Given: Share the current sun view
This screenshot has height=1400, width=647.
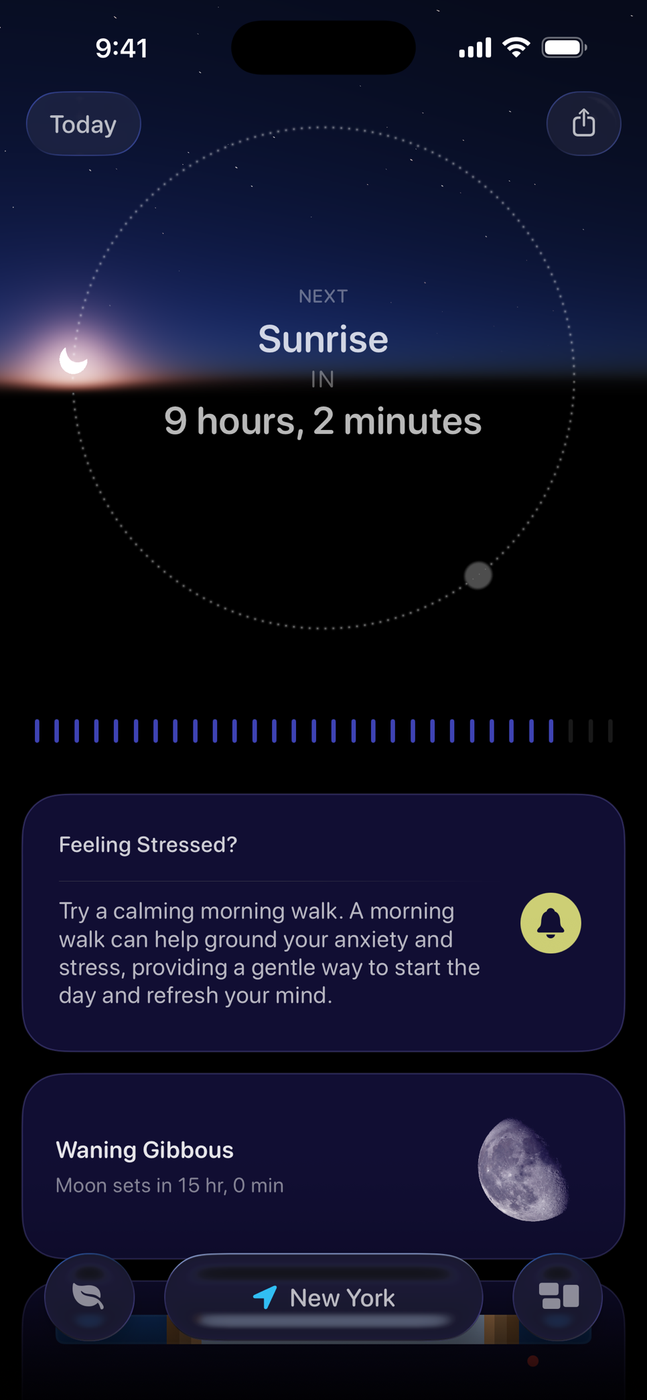Looking at the screenshot, I should click(x=583, y=123).
